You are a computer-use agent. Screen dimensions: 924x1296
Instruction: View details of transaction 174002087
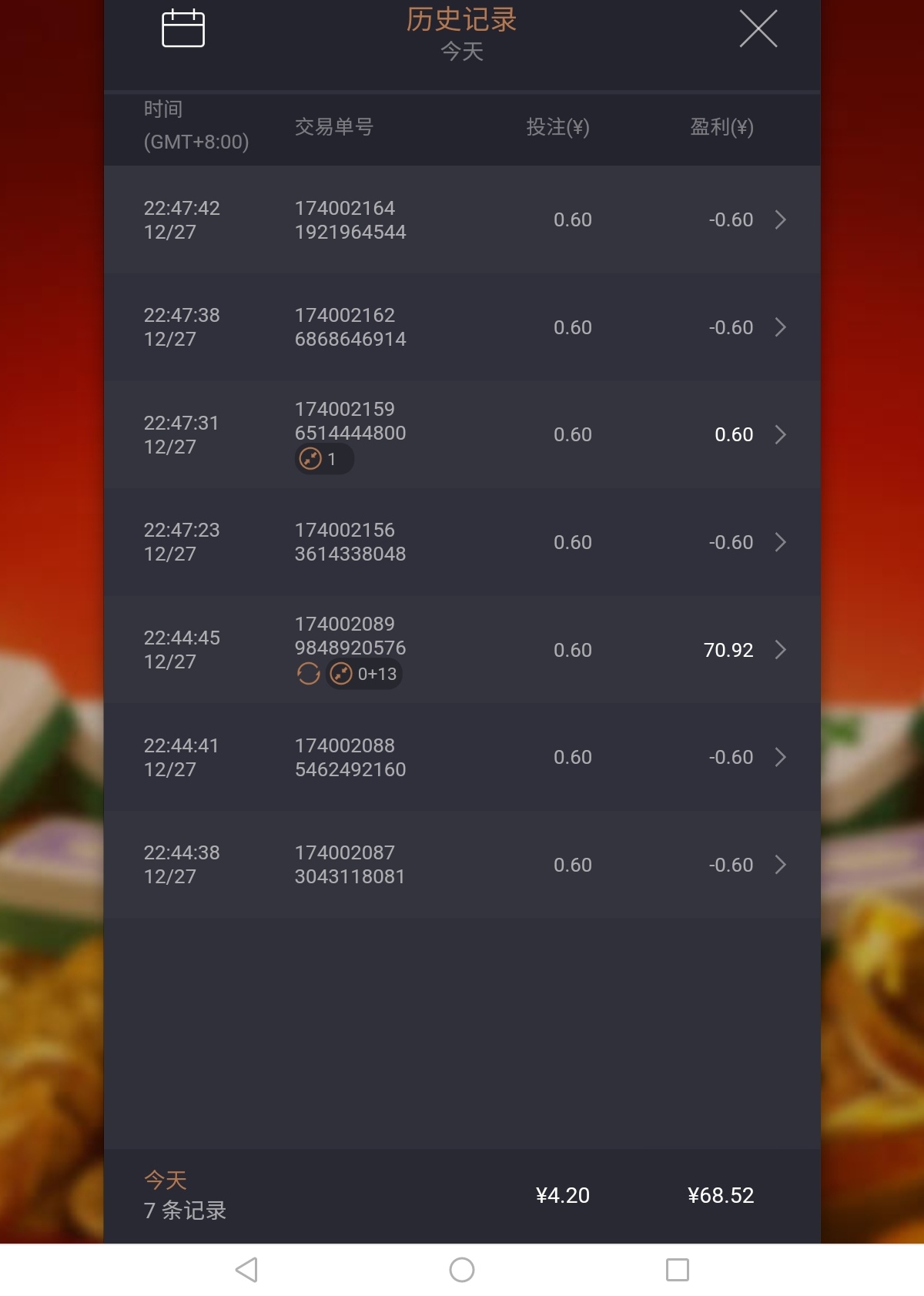coord(462,865)
